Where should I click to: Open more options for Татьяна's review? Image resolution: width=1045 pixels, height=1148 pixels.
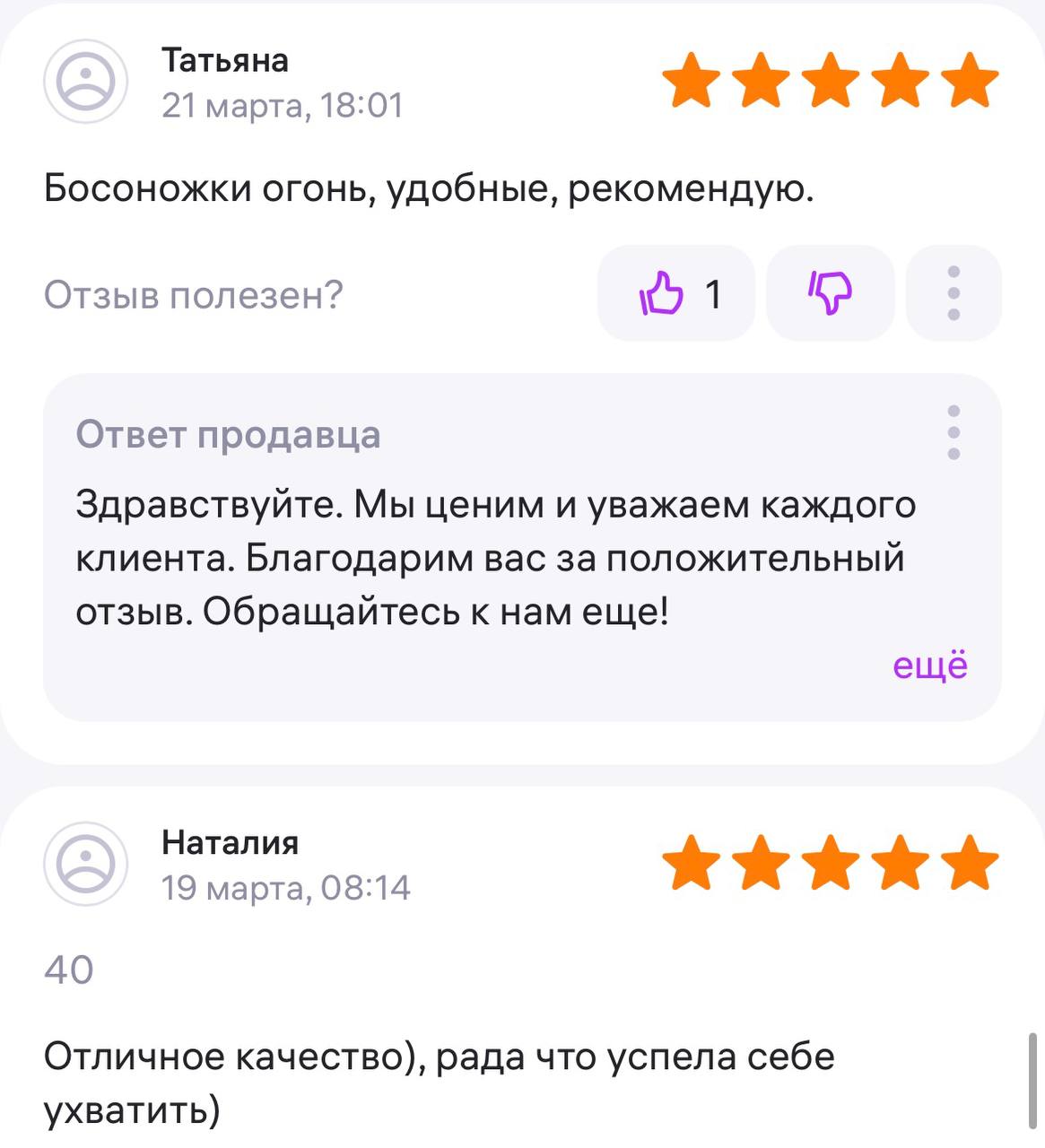pyautogui.click(x=954, y=293)
